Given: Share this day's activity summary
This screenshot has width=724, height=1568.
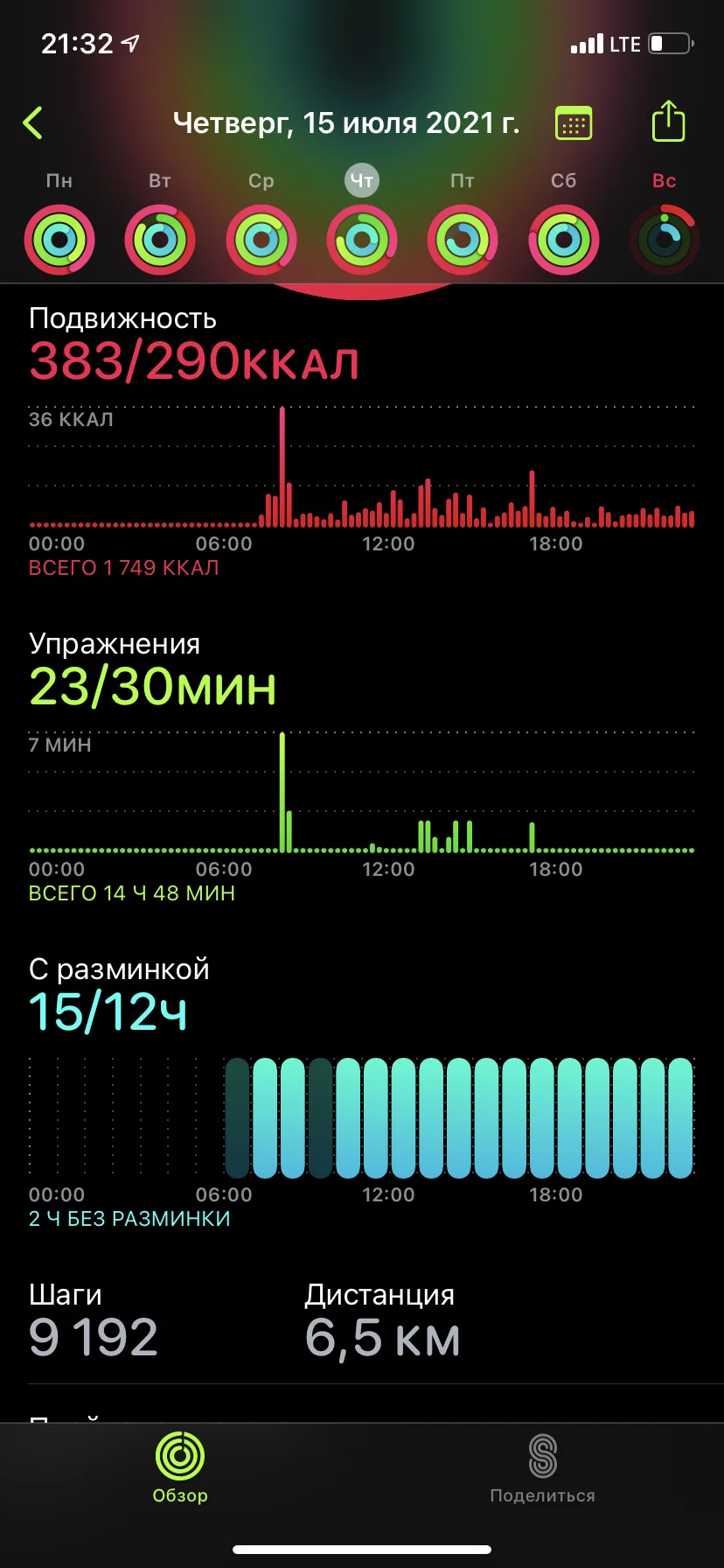Looking at the screenshot, I should [x=668, y=122].
